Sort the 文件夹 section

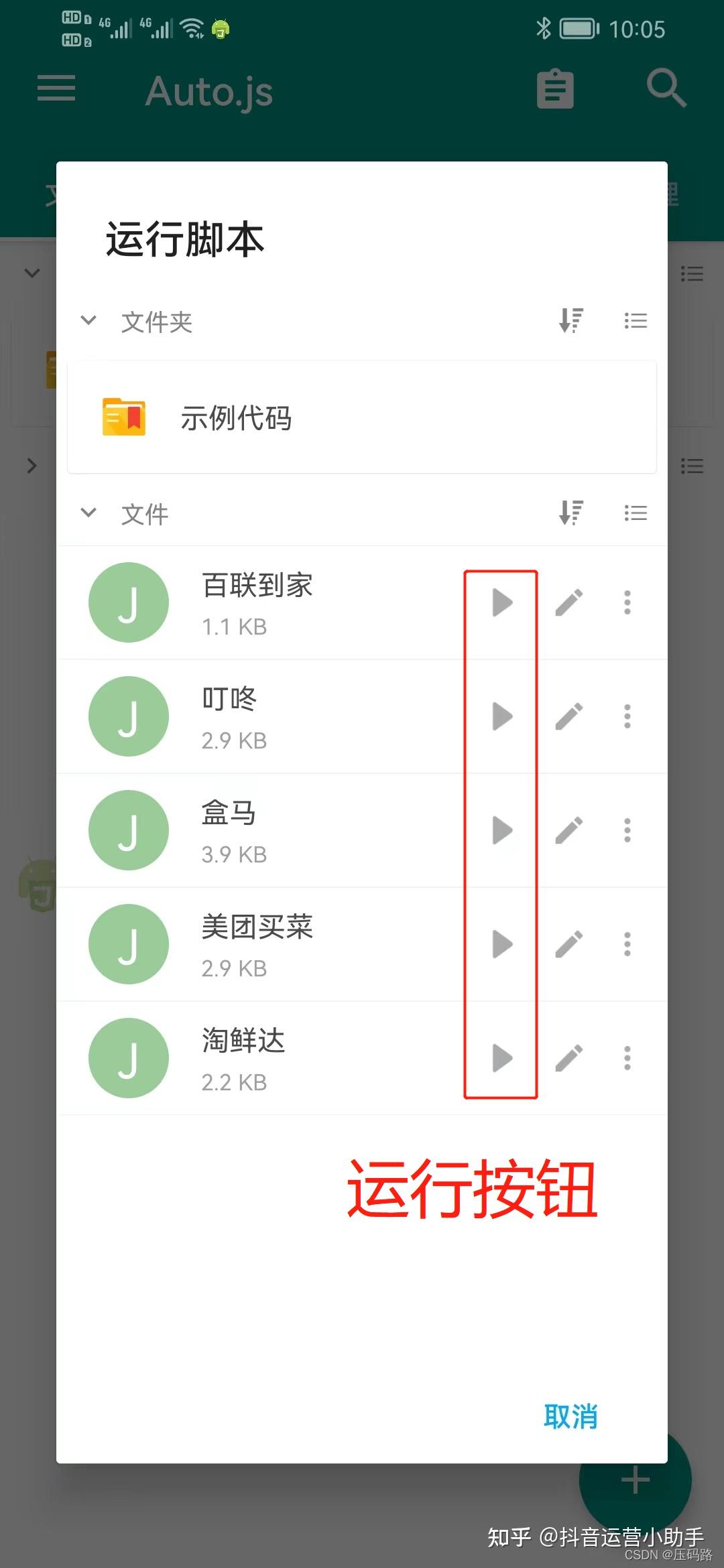coord(571,320)
